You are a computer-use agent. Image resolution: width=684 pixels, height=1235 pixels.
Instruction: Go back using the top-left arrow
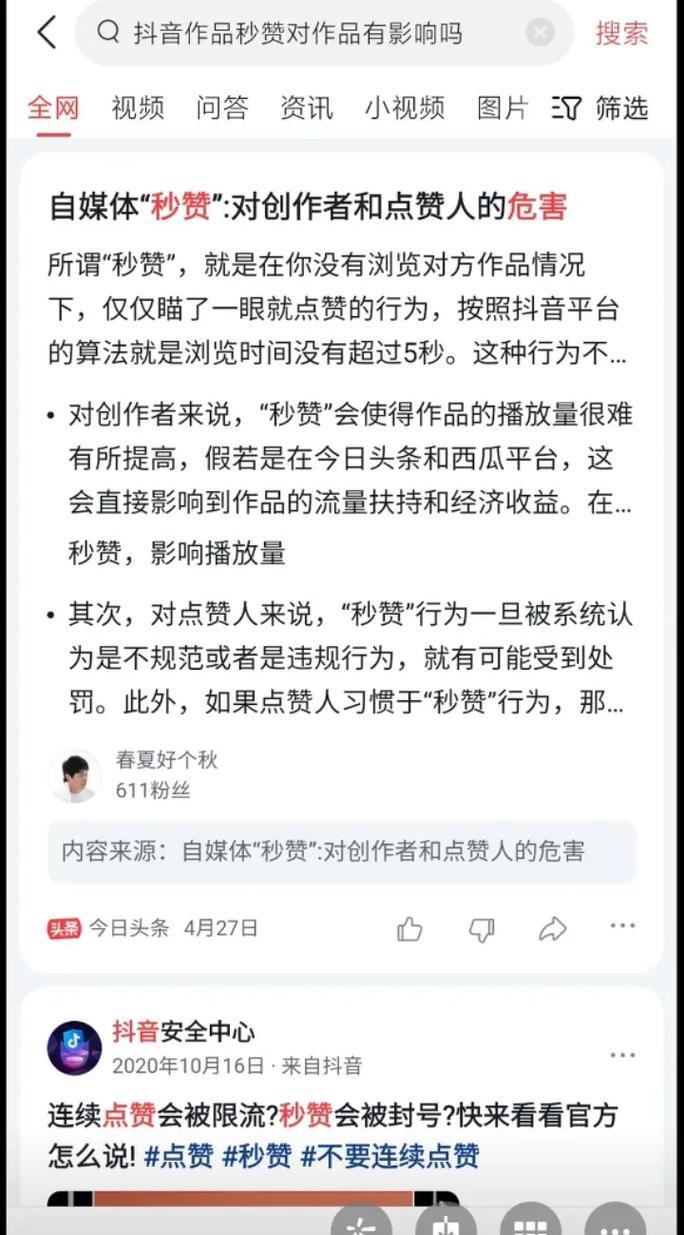(x=46, y=33)
